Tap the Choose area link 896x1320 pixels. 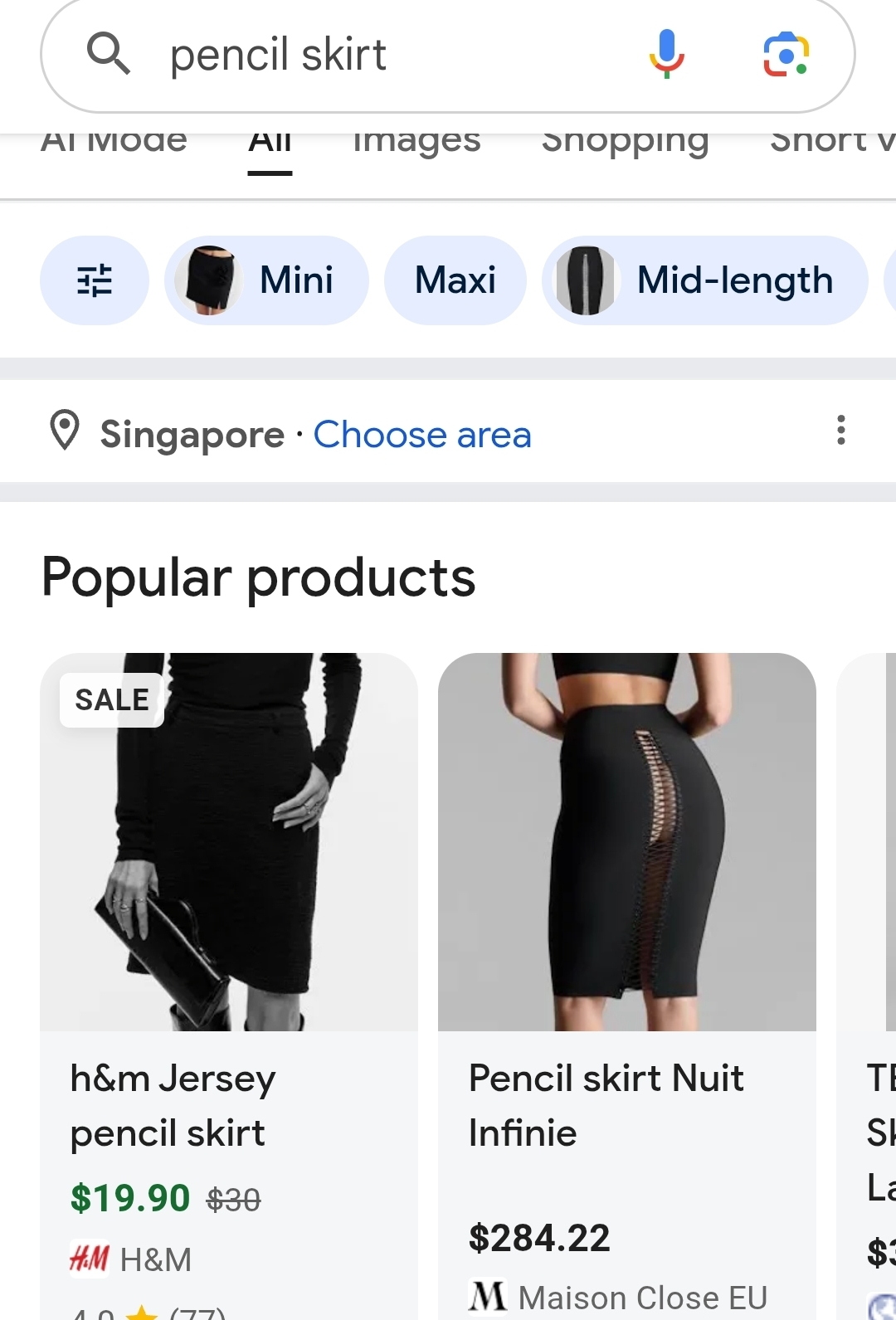(x=422, y=434)
